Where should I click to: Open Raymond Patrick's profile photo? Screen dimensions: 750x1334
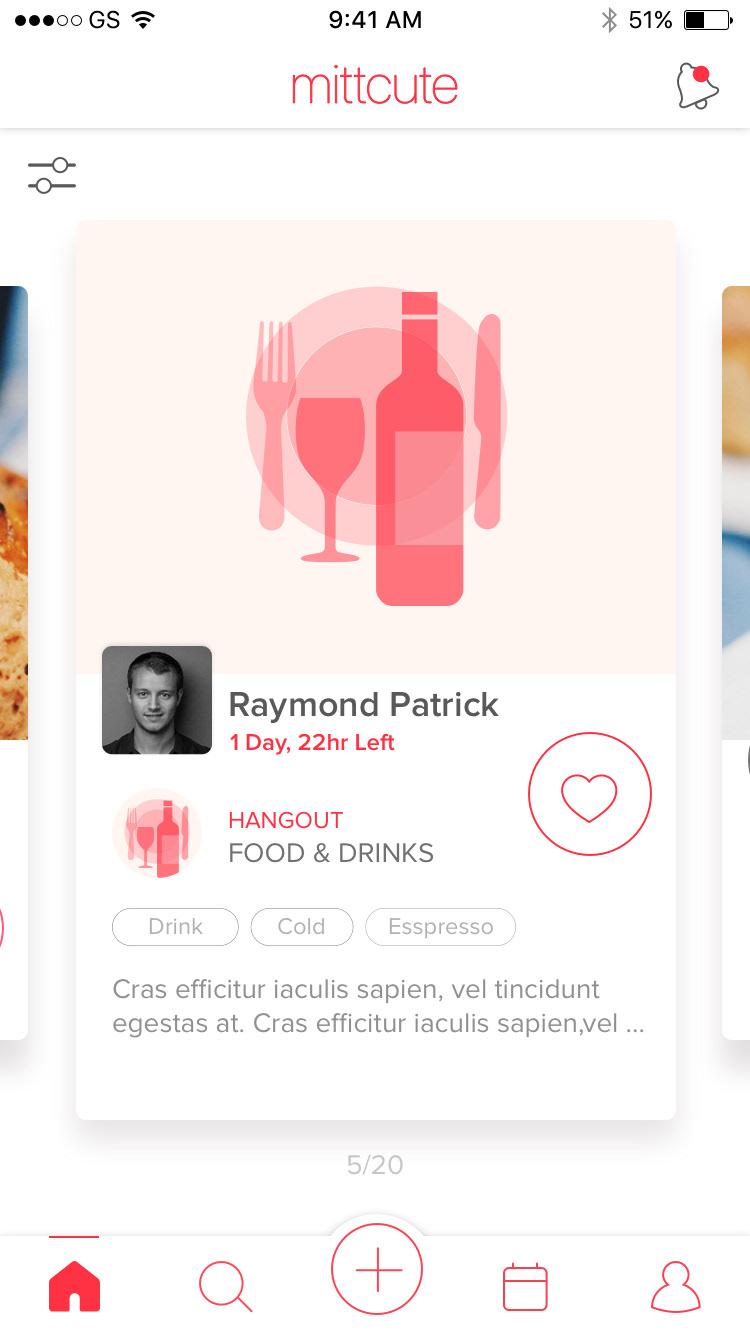[x=157, y=700]
